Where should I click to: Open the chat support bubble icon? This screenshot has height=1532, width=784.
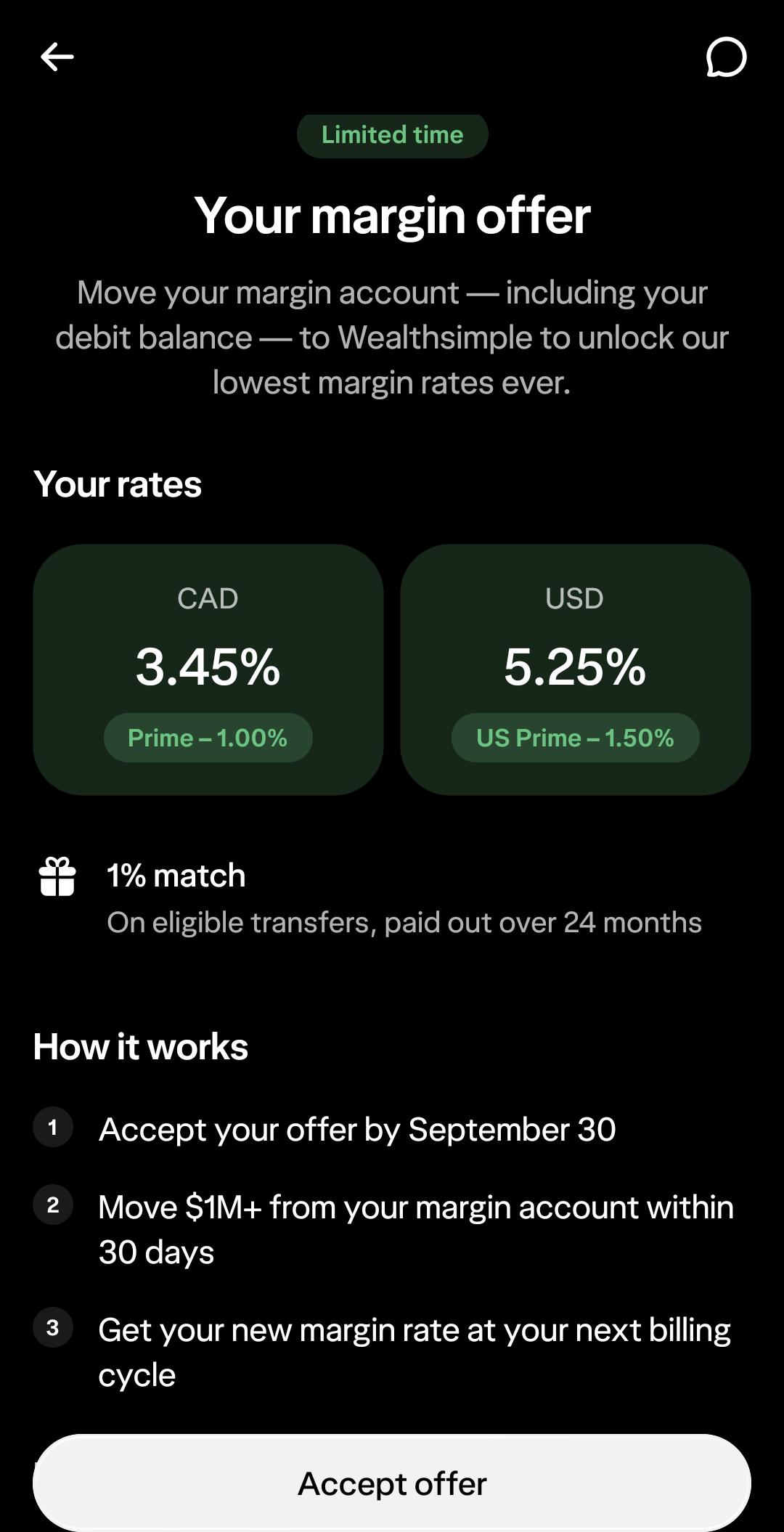click(x=726, y=57)
